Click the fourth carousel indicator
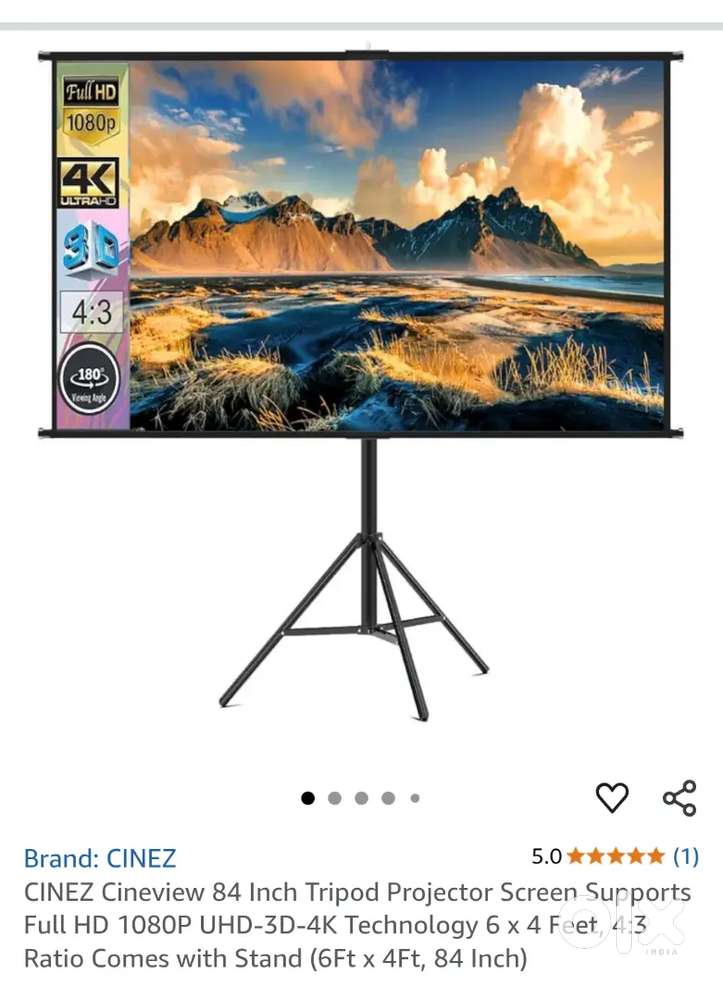 (387, 798)
